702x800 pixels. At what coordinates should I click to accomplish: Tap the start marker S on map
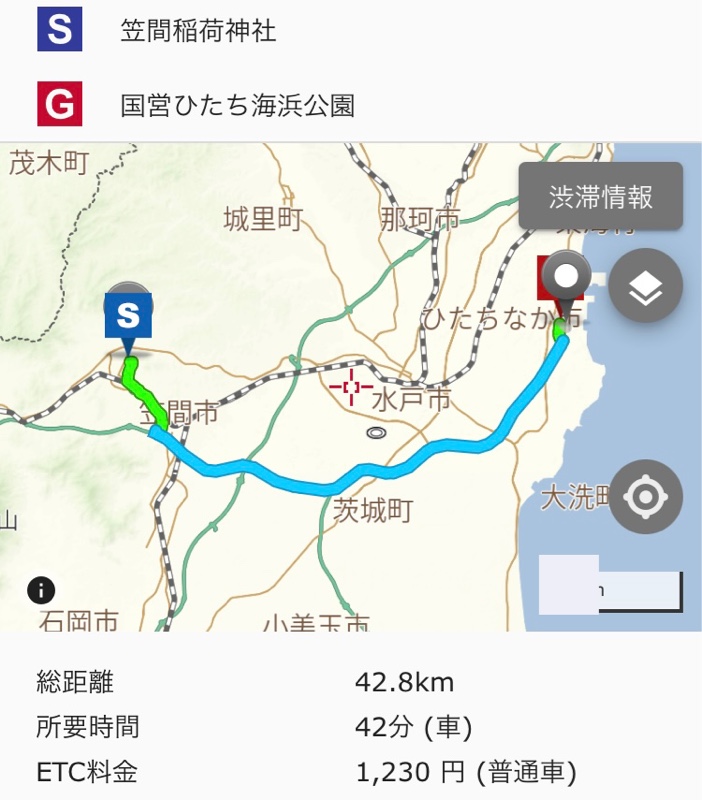(128, 316)
